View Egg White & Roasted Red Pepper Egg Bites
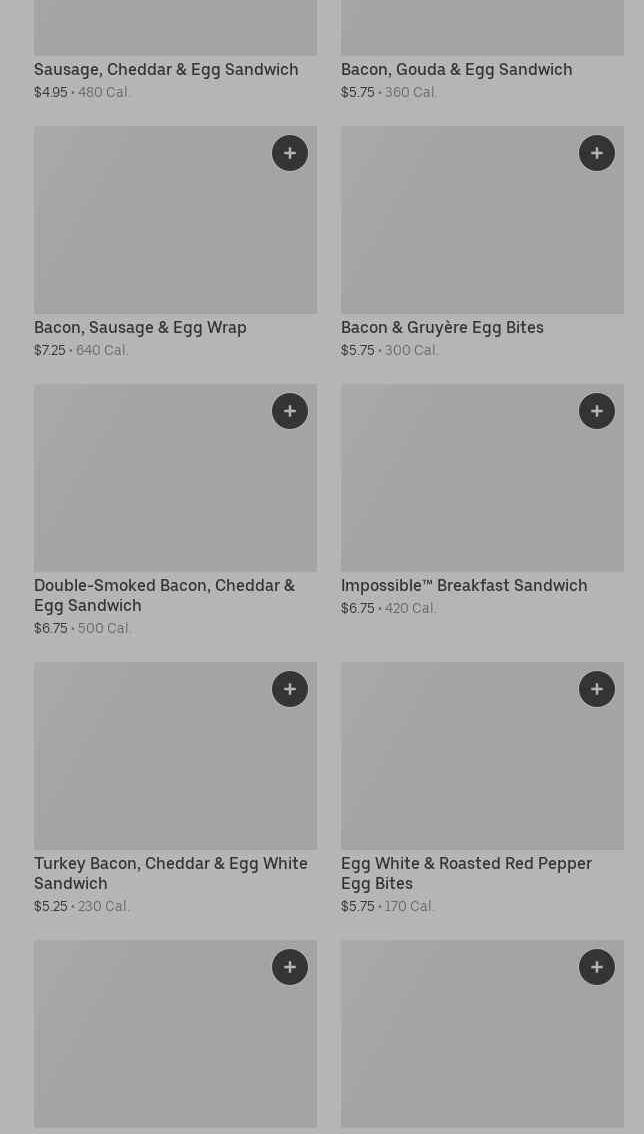644x1134 pixels. pos(466,873)
